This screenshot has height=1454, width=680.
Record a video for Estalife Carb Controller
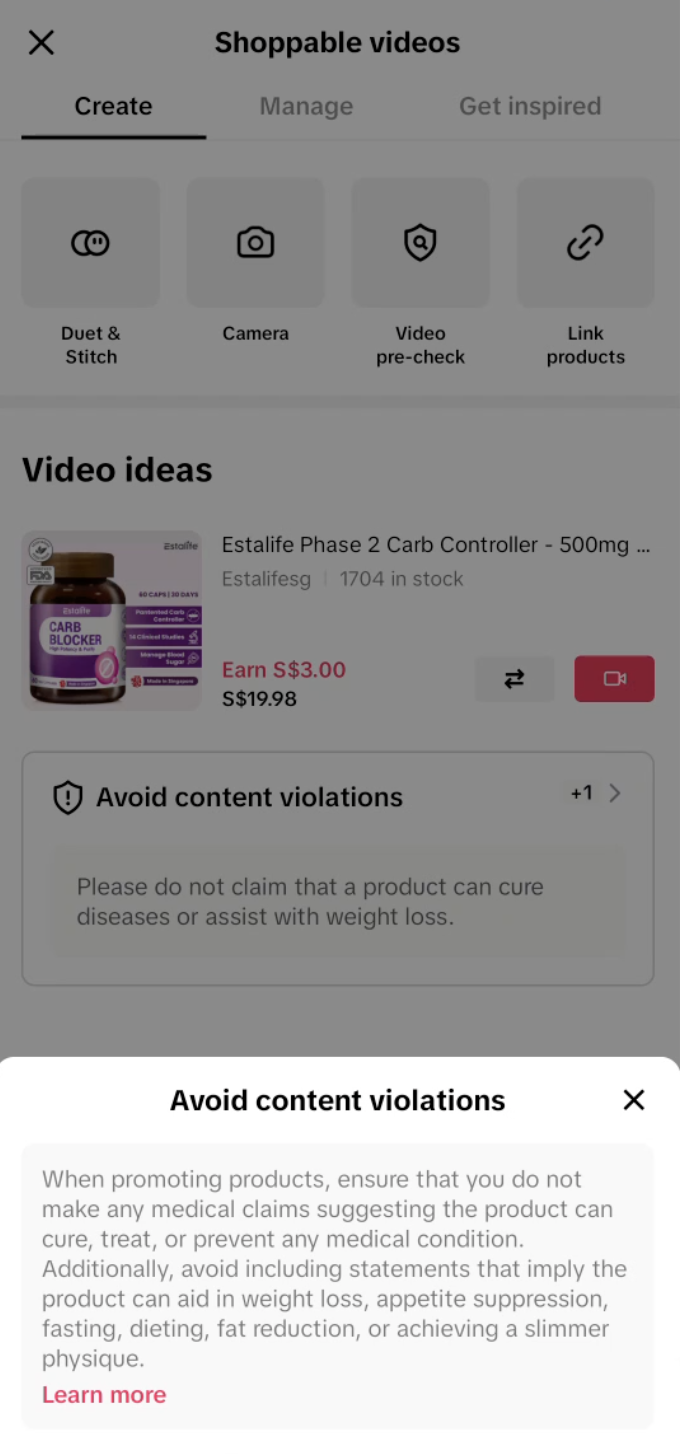point(614,679)
